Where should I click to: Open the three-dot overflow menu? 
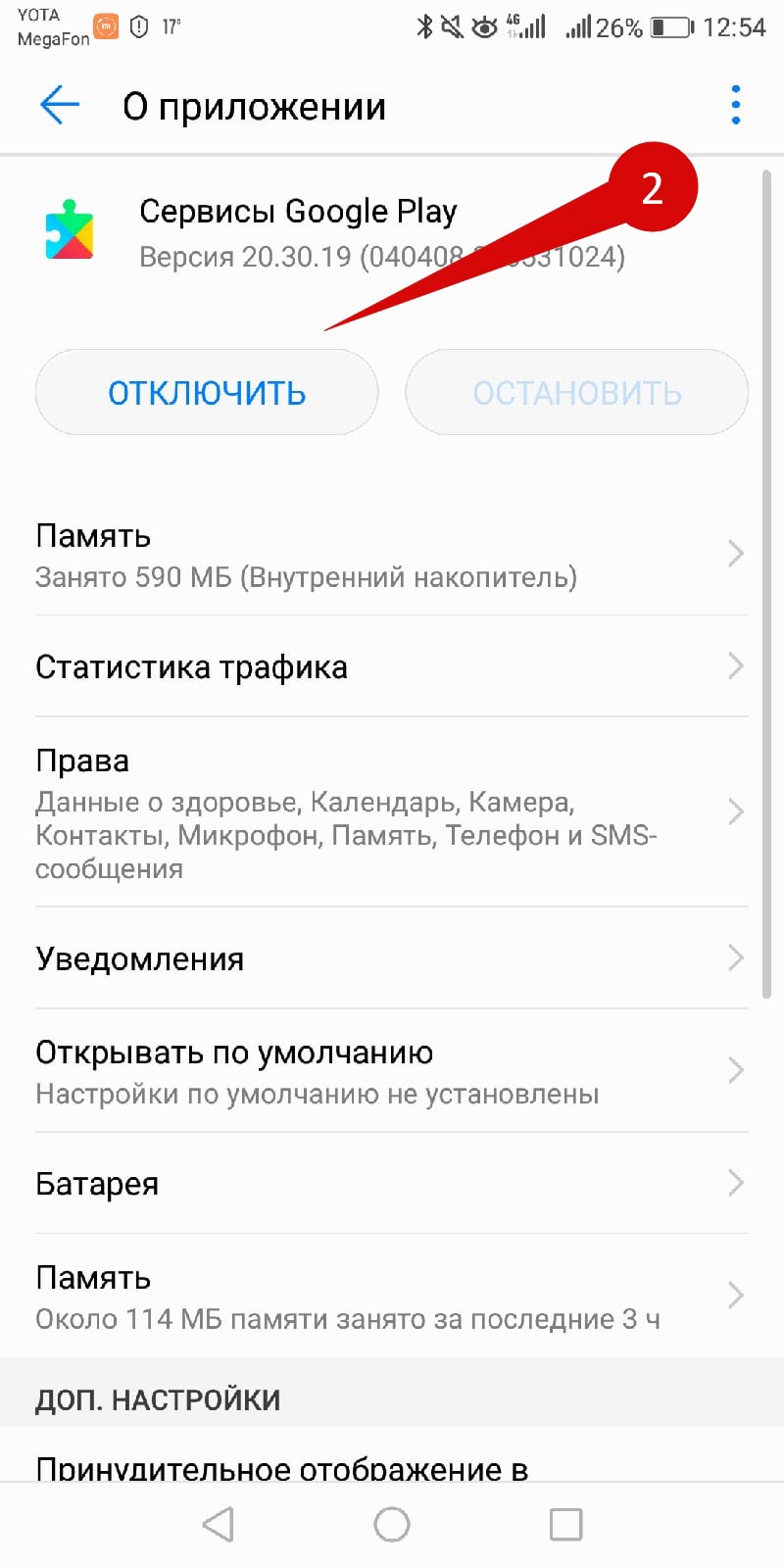pos(735,105)
